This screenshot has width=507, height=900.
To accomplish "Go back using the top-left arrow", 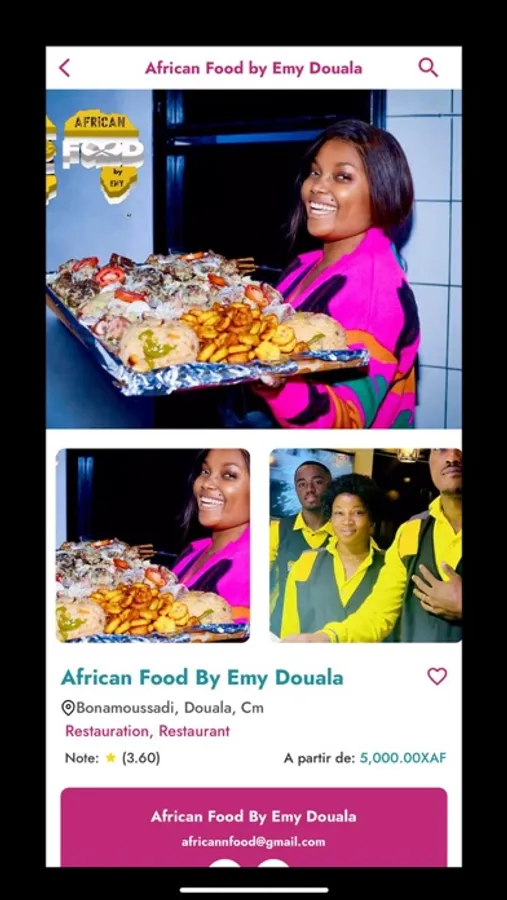I will [x=64, y=68].
